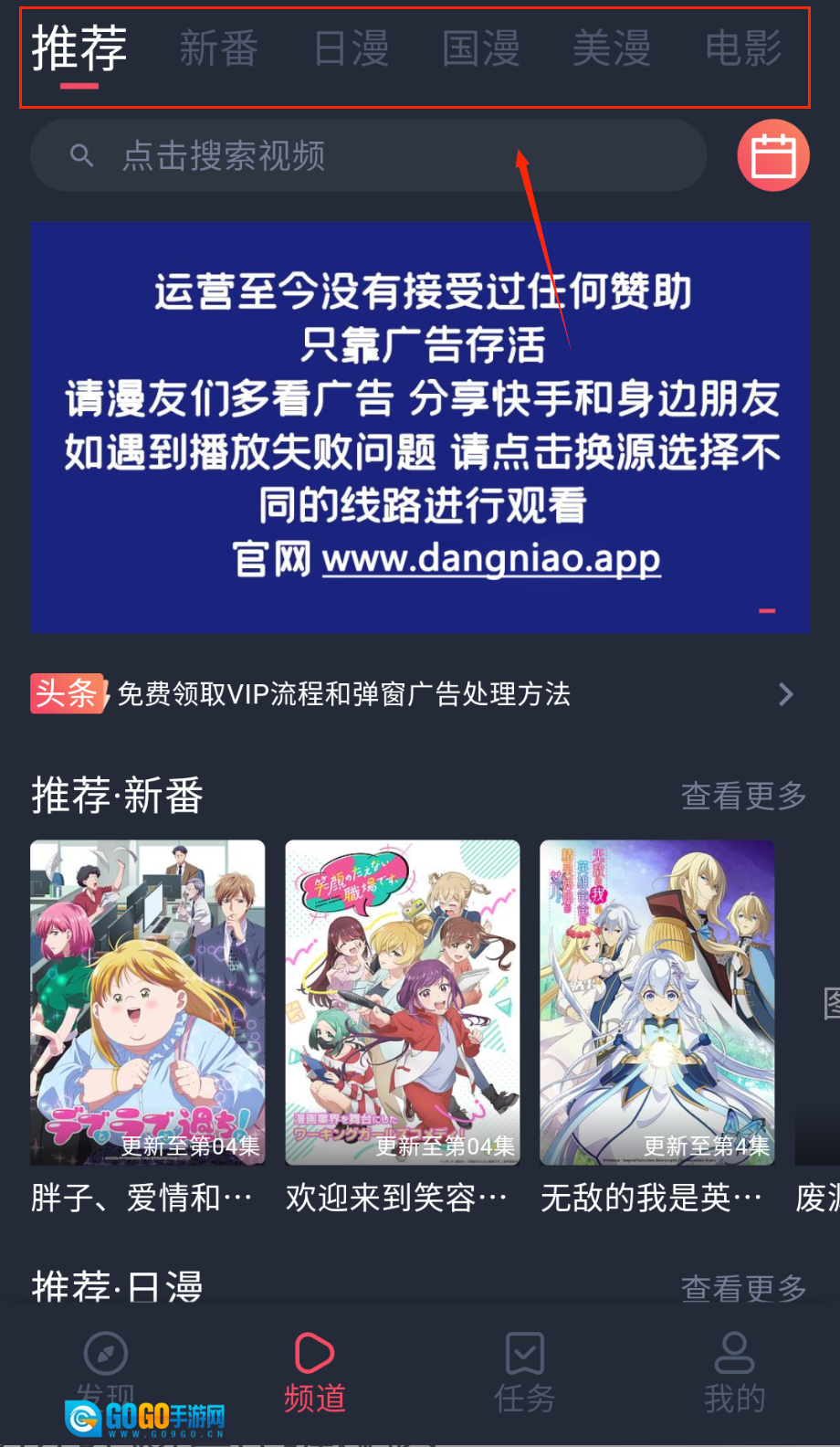Open the 头条 news about free VIP
Image resolution: width=840 pixels, height=1447 pixels.
tap(411, 694)
